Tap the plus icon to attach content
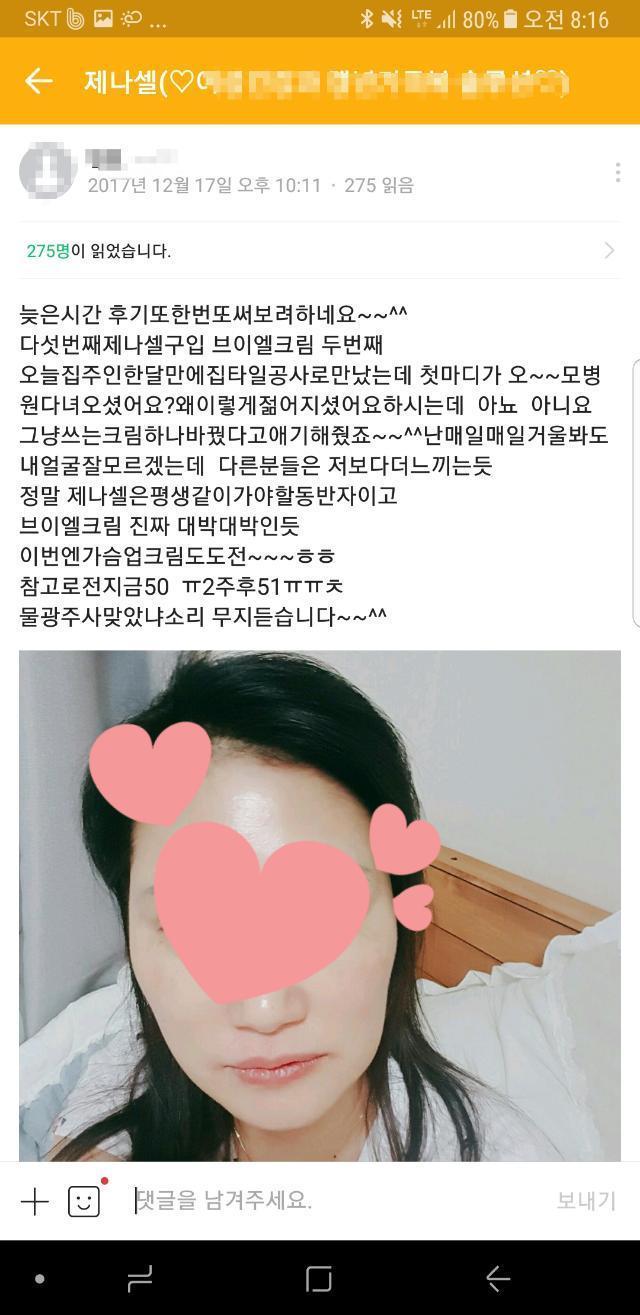640x1315 pixels. [35, 1201]
